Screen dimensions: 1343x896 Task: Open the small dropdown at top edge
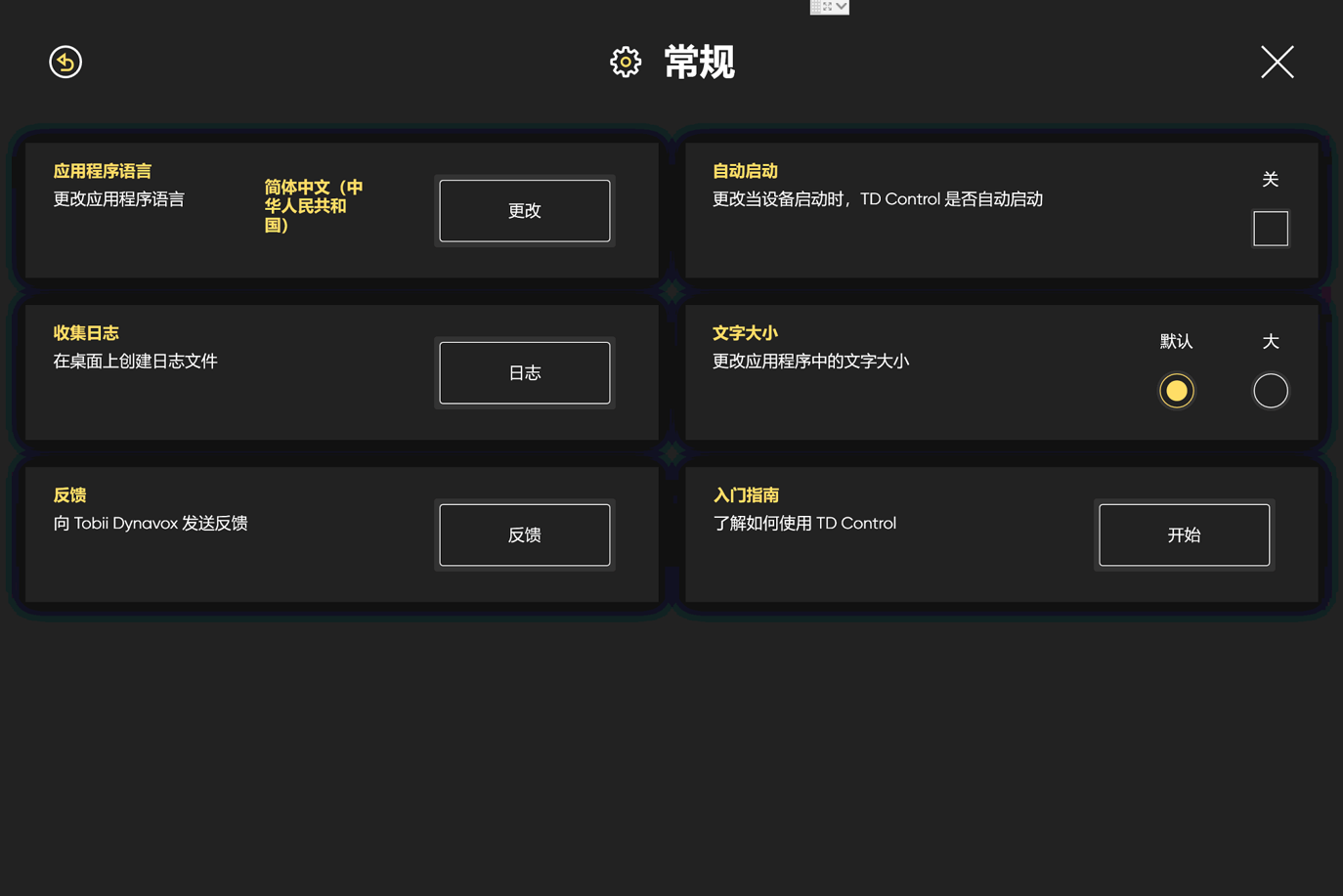click(x=841, y=7)
